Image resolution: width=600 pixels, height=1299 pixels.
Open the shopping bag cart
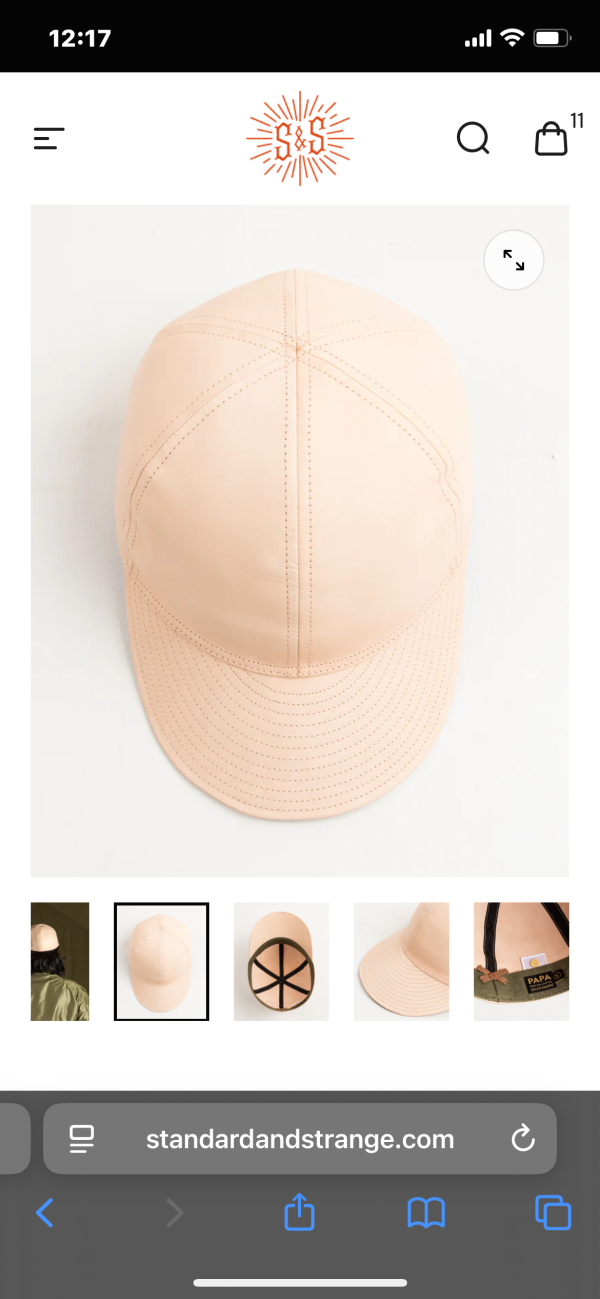(x=551, y=138)
